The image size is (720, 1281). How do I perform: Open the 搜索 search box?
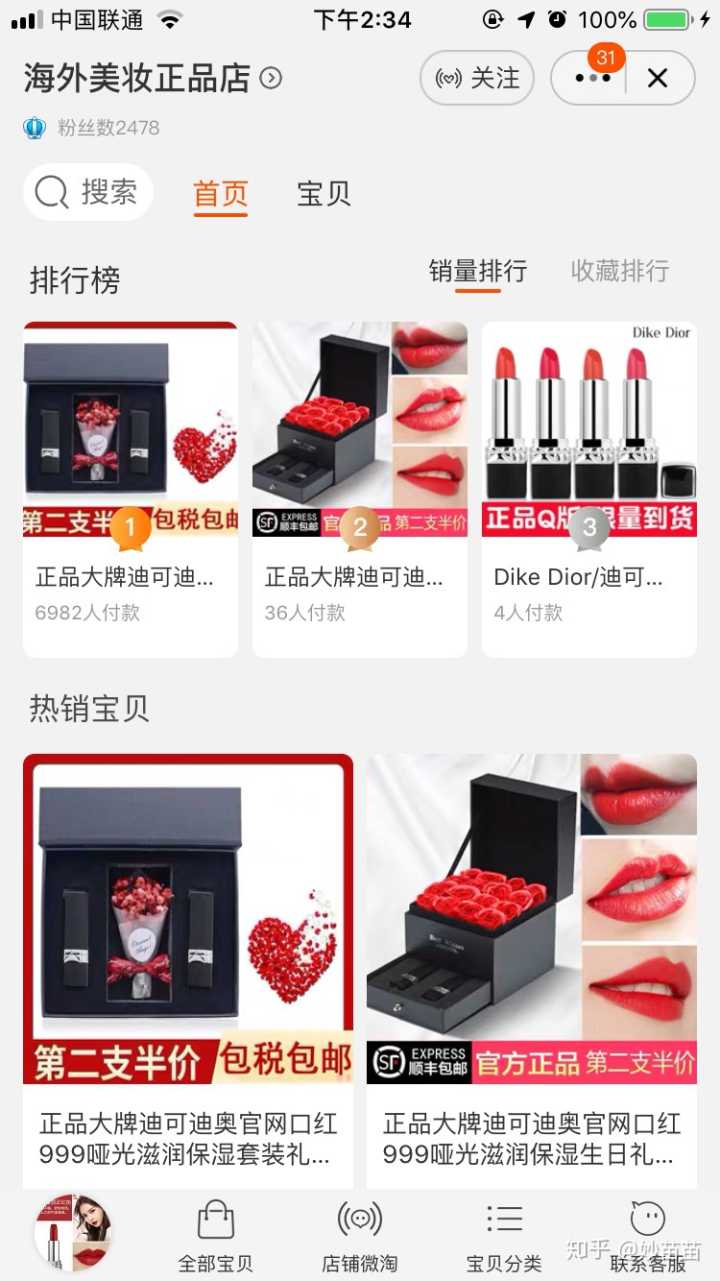88,192
